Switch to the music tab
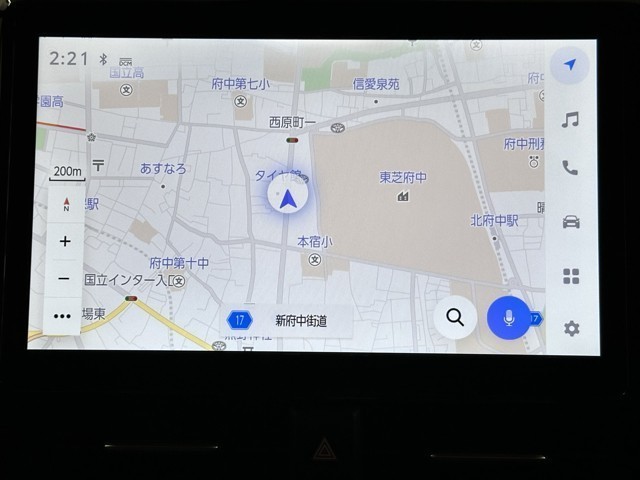 (x=570, y=120)
